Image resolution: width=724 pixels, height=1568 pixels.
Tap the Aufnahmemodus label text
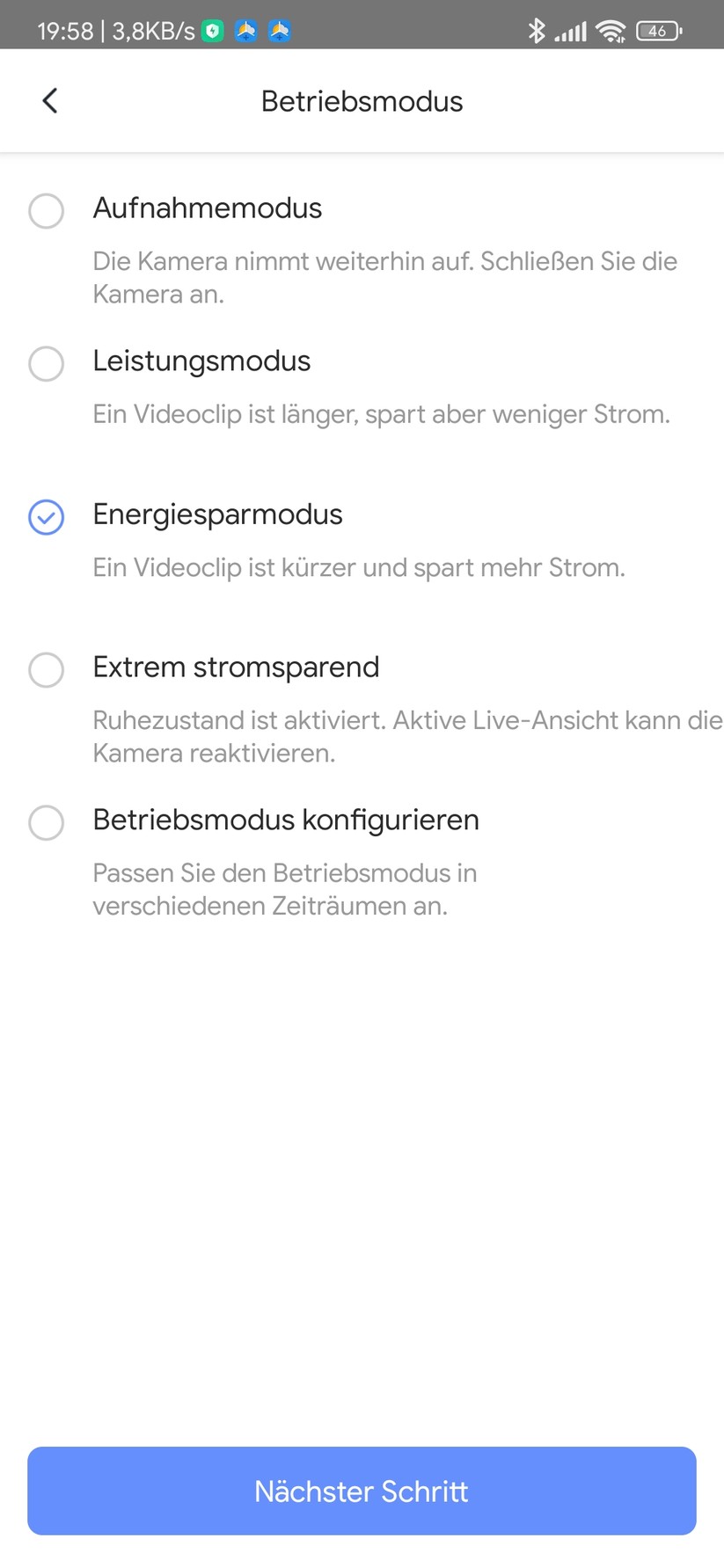[x=207, y=209]
